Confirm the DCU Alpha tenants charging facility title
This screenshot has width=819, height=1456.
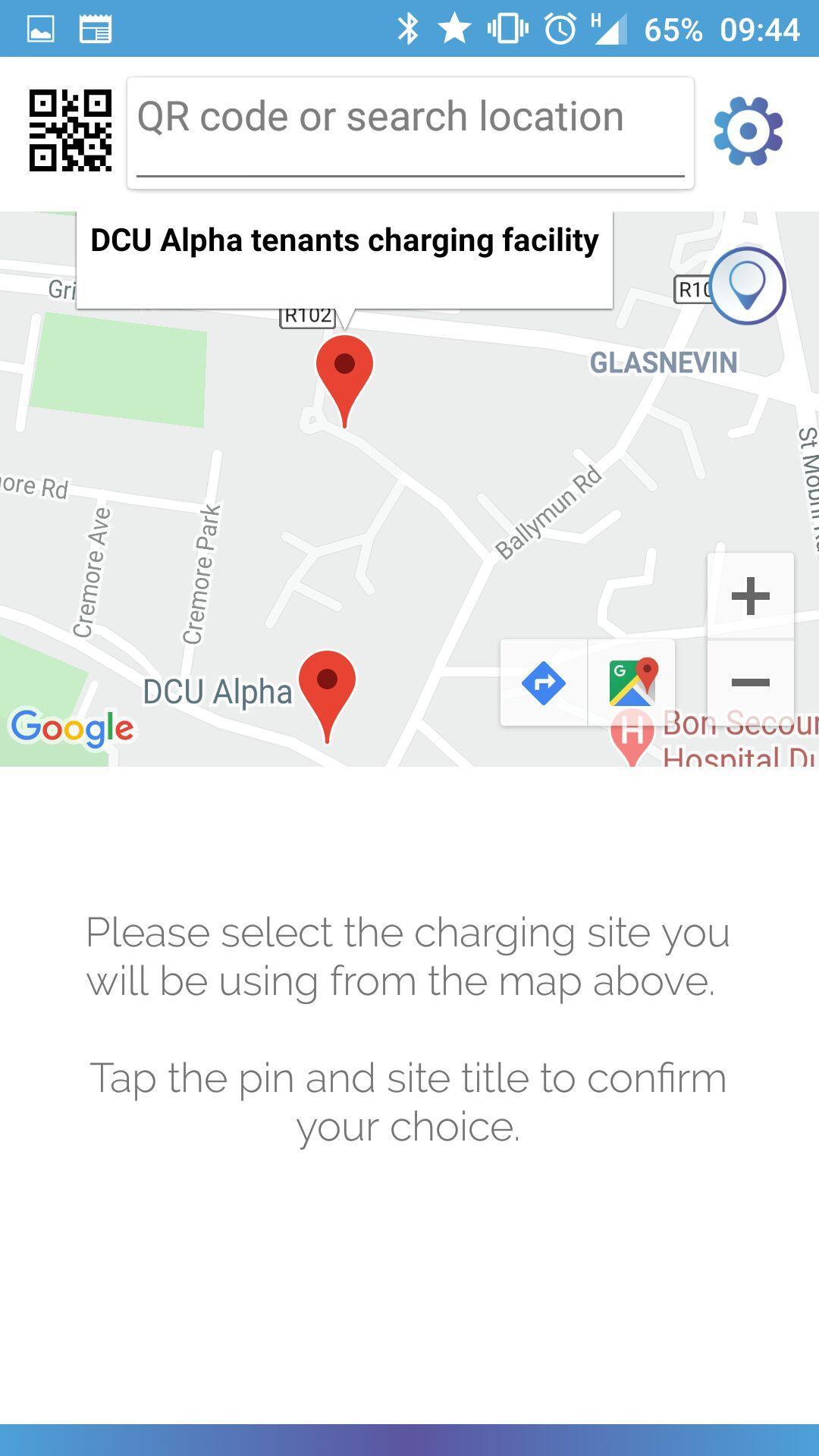coord(344,241)
